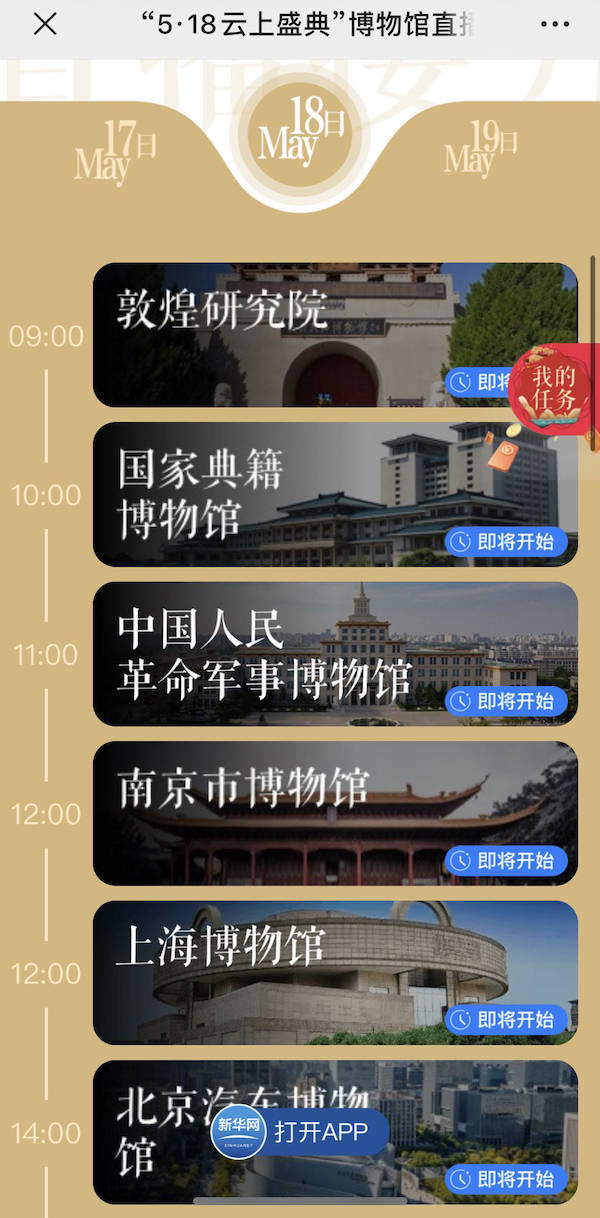Select the 18 May date tab
Image resolution: width=600 pixels, height=1218 pixels.
tap(300, 130)
